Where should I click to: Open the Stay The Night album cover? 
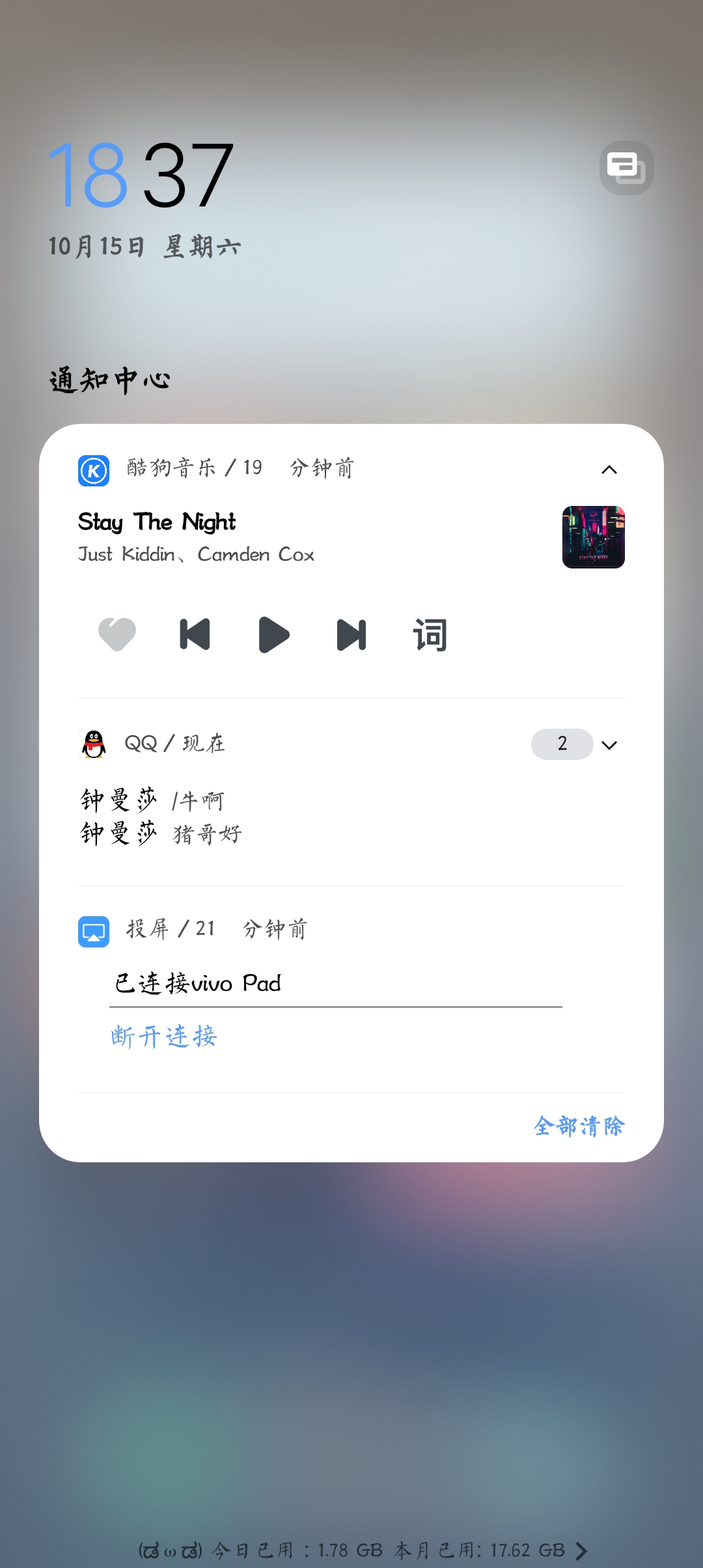pyautogui.click(x=593, y=537)
